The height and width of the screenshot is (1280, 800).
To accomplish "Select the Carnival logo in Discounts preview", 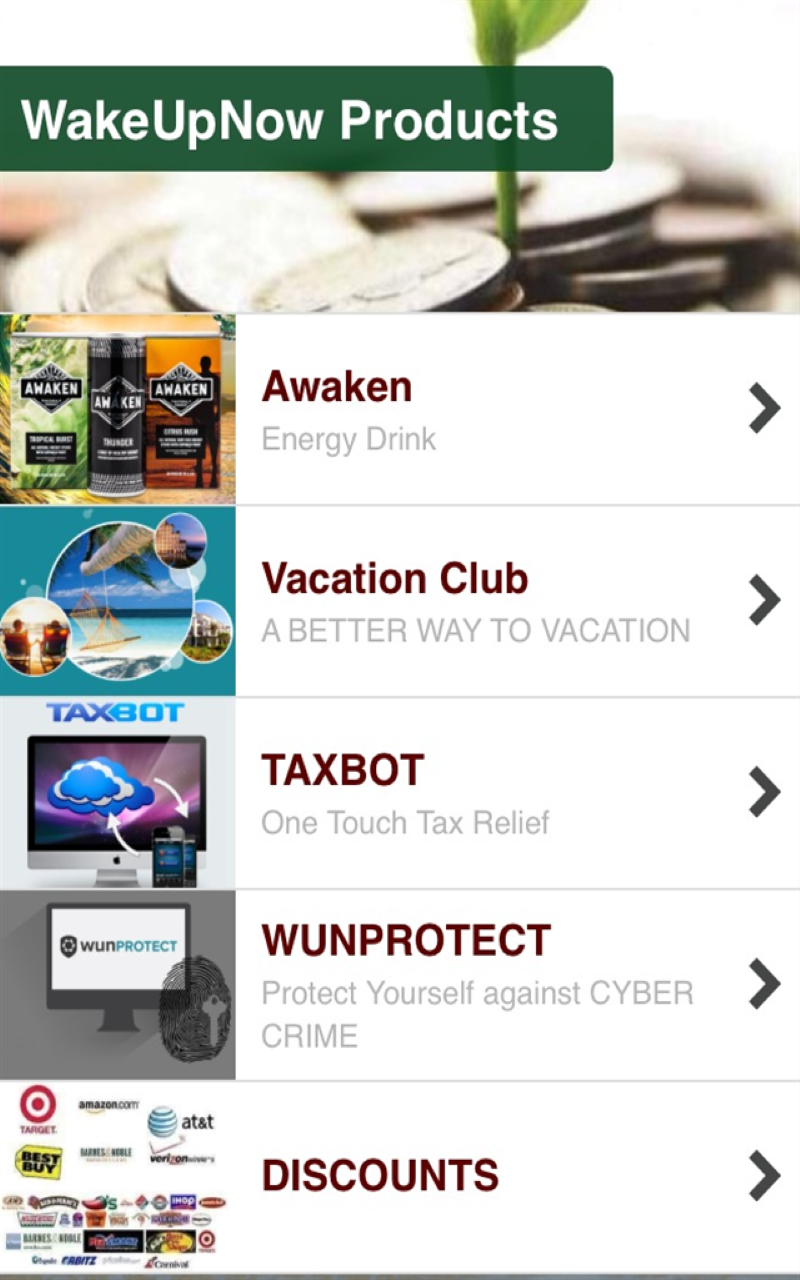I will 168,1262.
